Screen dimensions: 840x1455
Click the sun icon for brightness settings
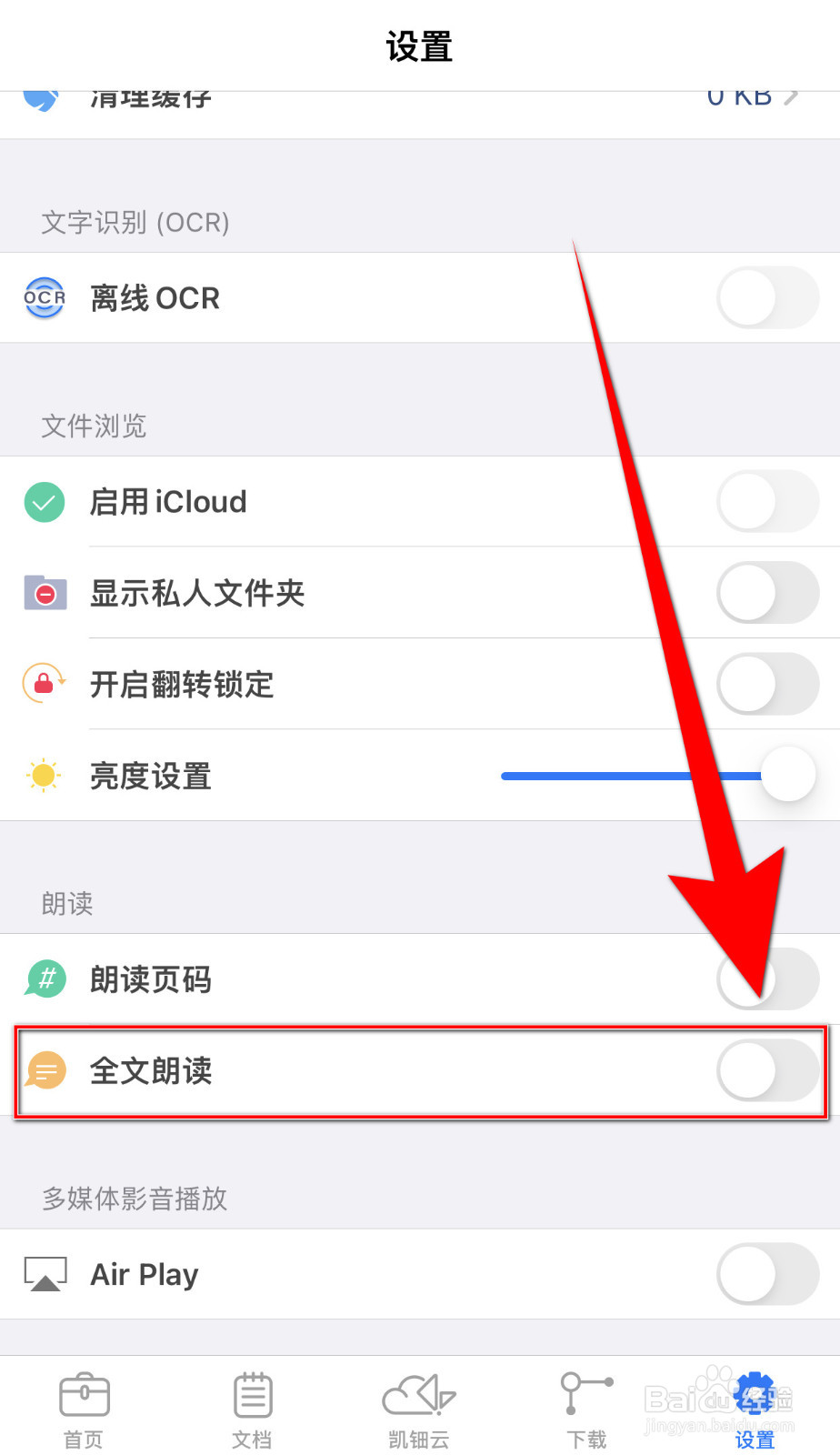[x=42, y=776]
